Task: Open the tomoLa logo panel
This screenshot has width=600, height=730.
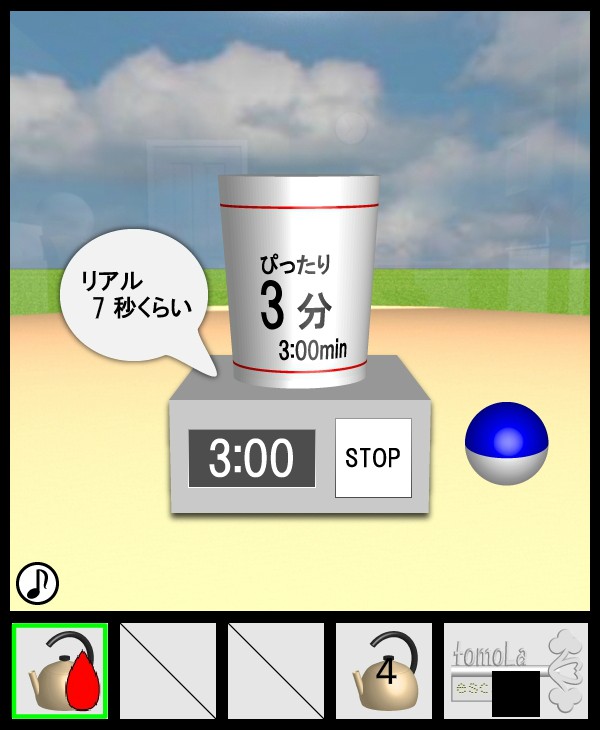Action: coord(516,671)
